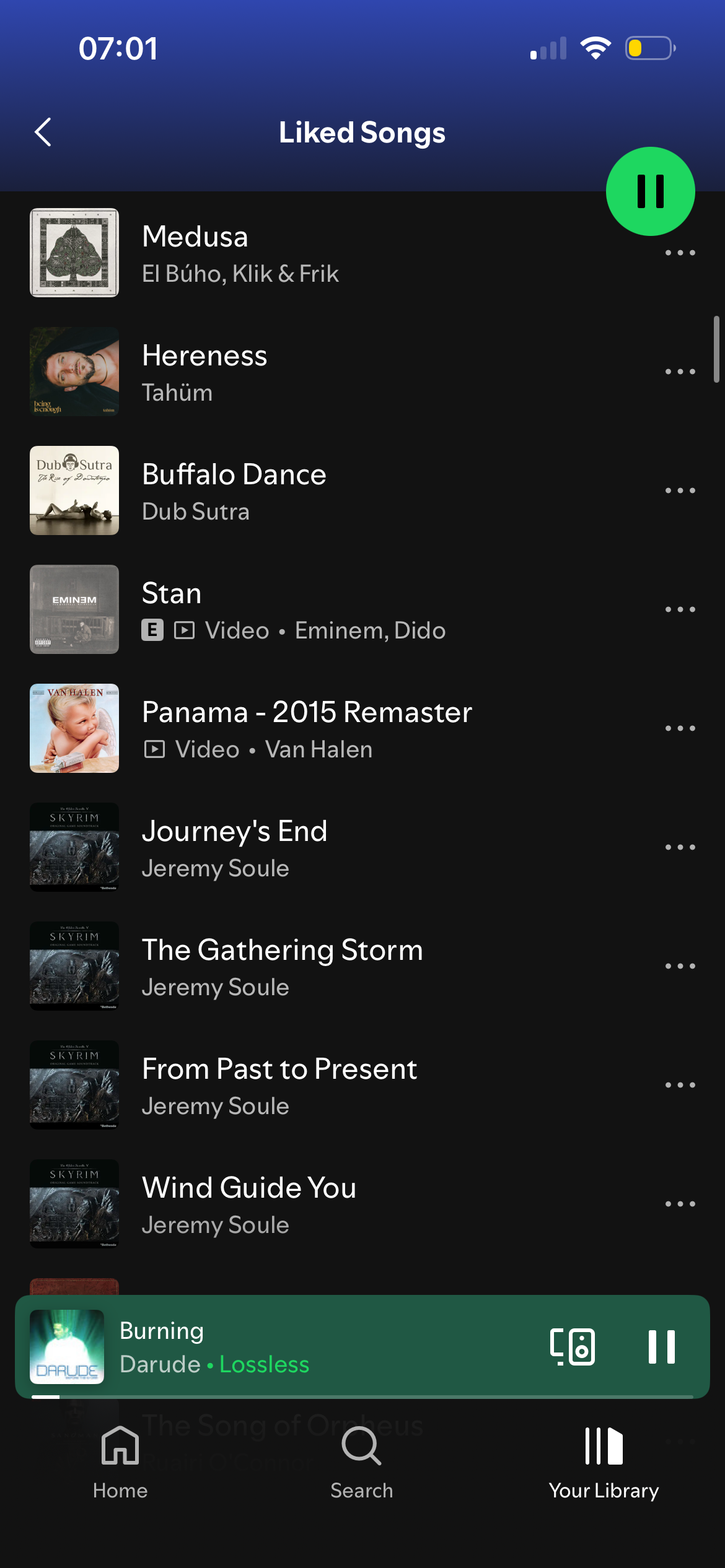Open more options for From Past to Present
The width and height of the screenshot is (725, 1568).
point(680,1086)
